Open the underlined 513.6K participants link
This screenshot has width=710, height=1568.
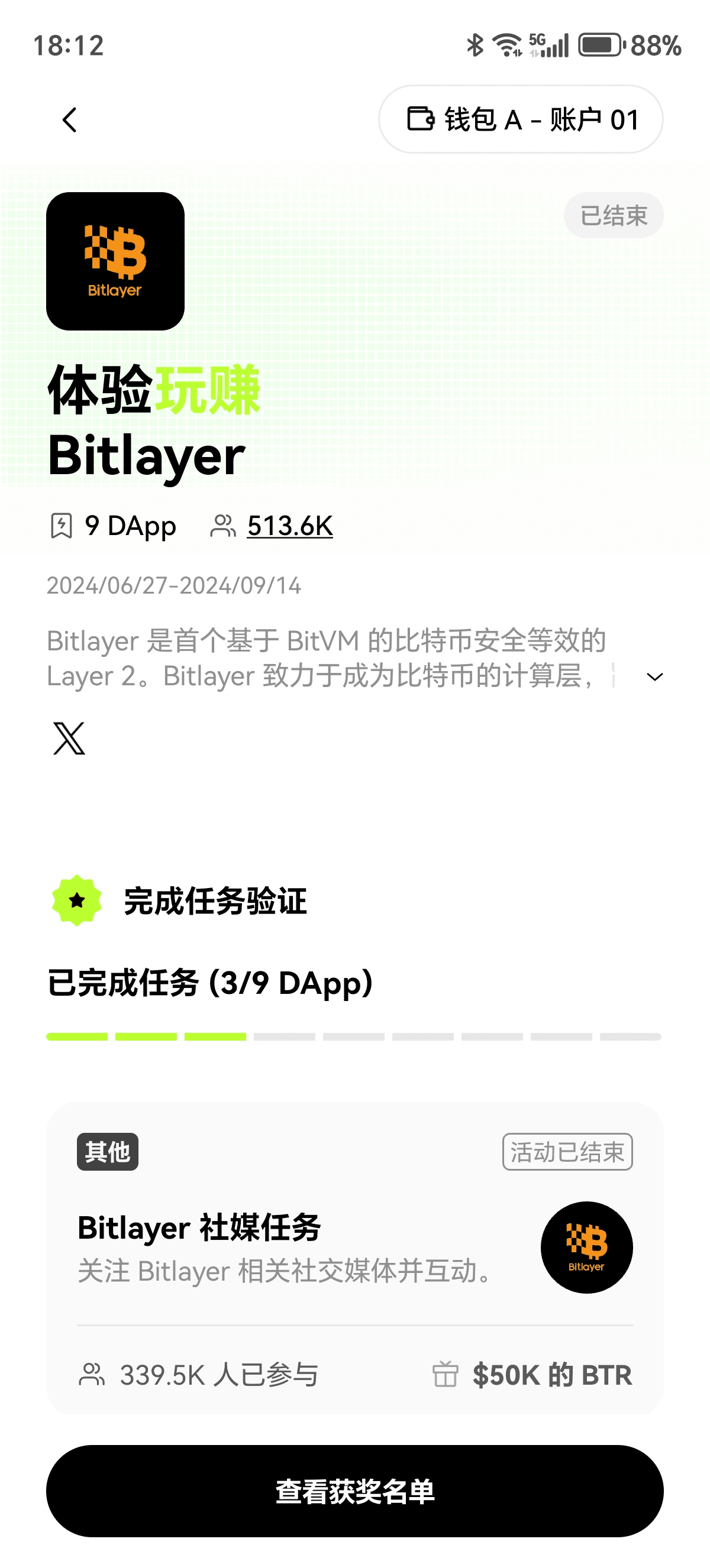tap(290, 526)
